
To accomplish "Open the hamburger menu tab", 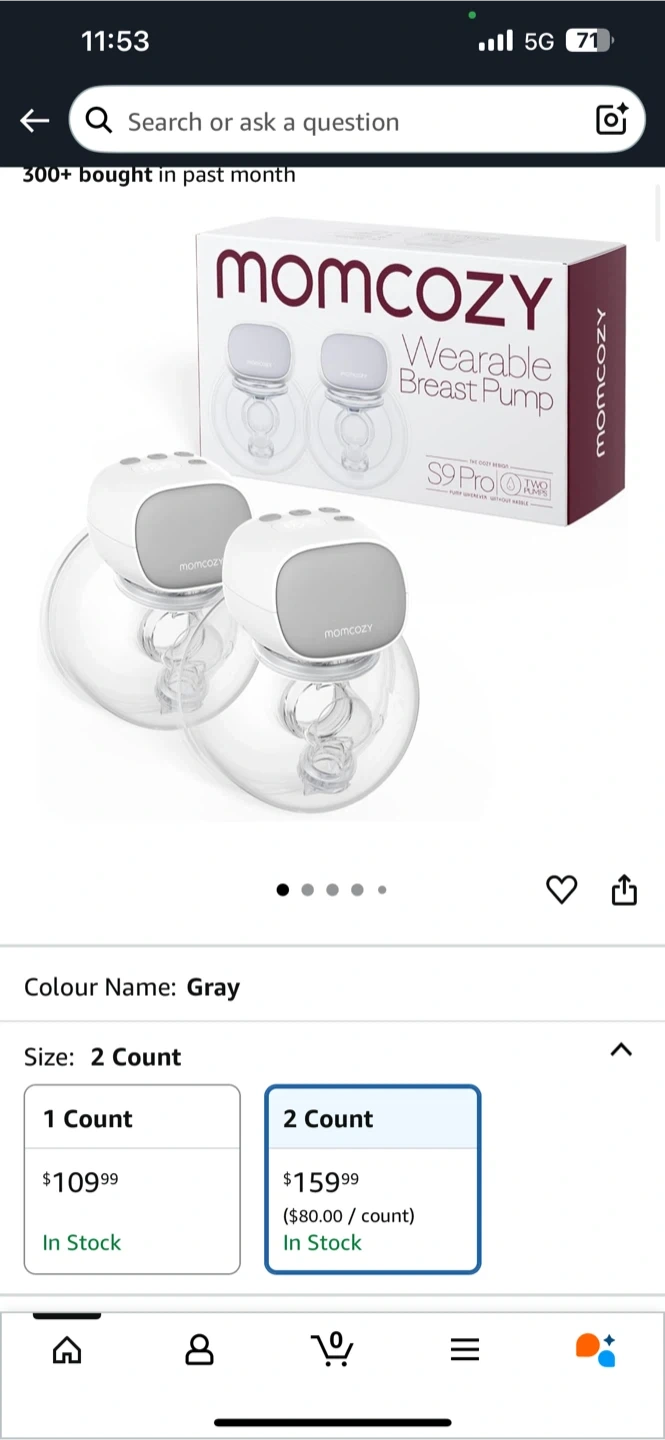I will tap(465, 1350).
